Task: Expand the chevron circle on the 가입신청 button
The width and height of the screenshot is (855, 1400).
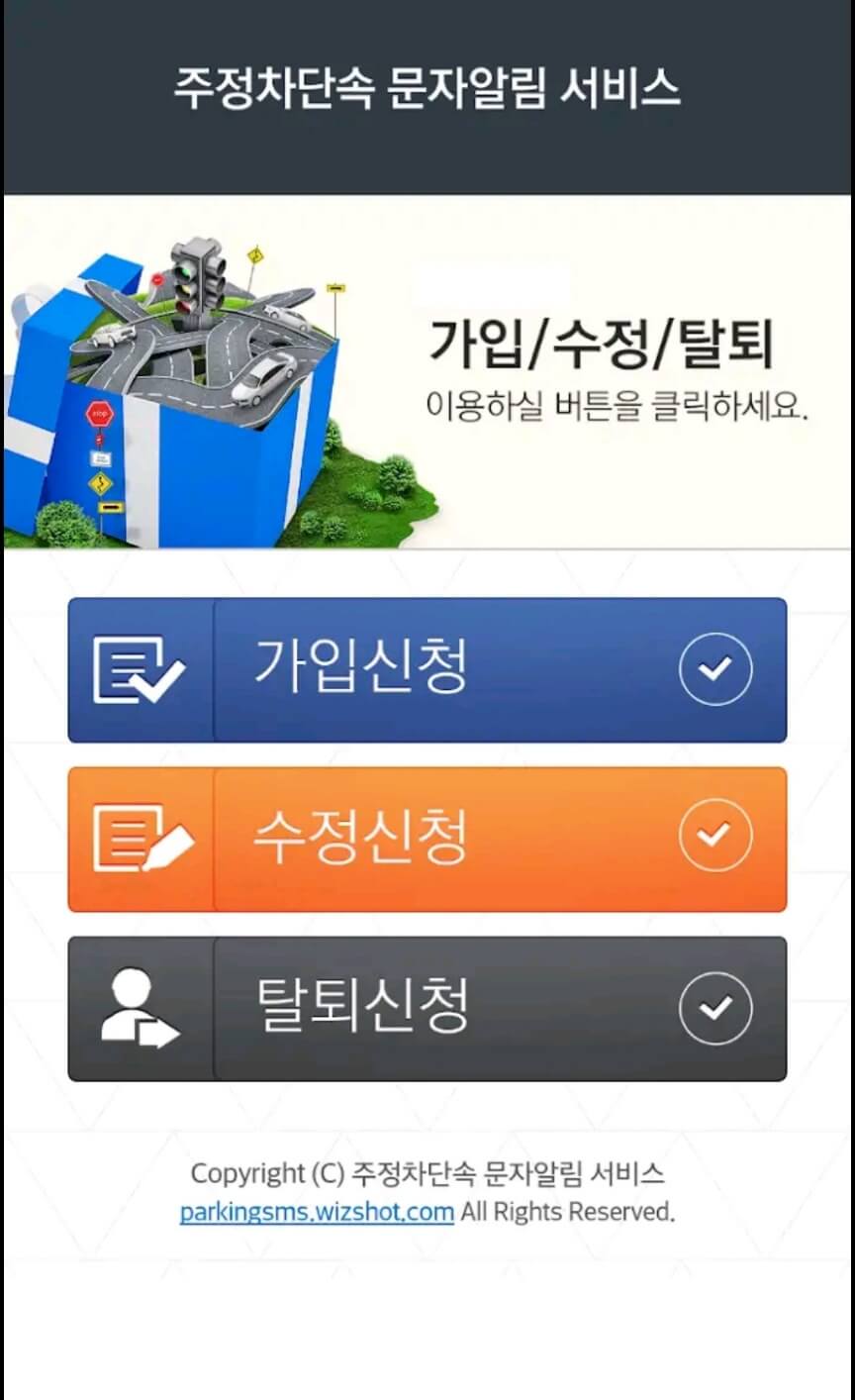Action: click(x=715, y=669)
